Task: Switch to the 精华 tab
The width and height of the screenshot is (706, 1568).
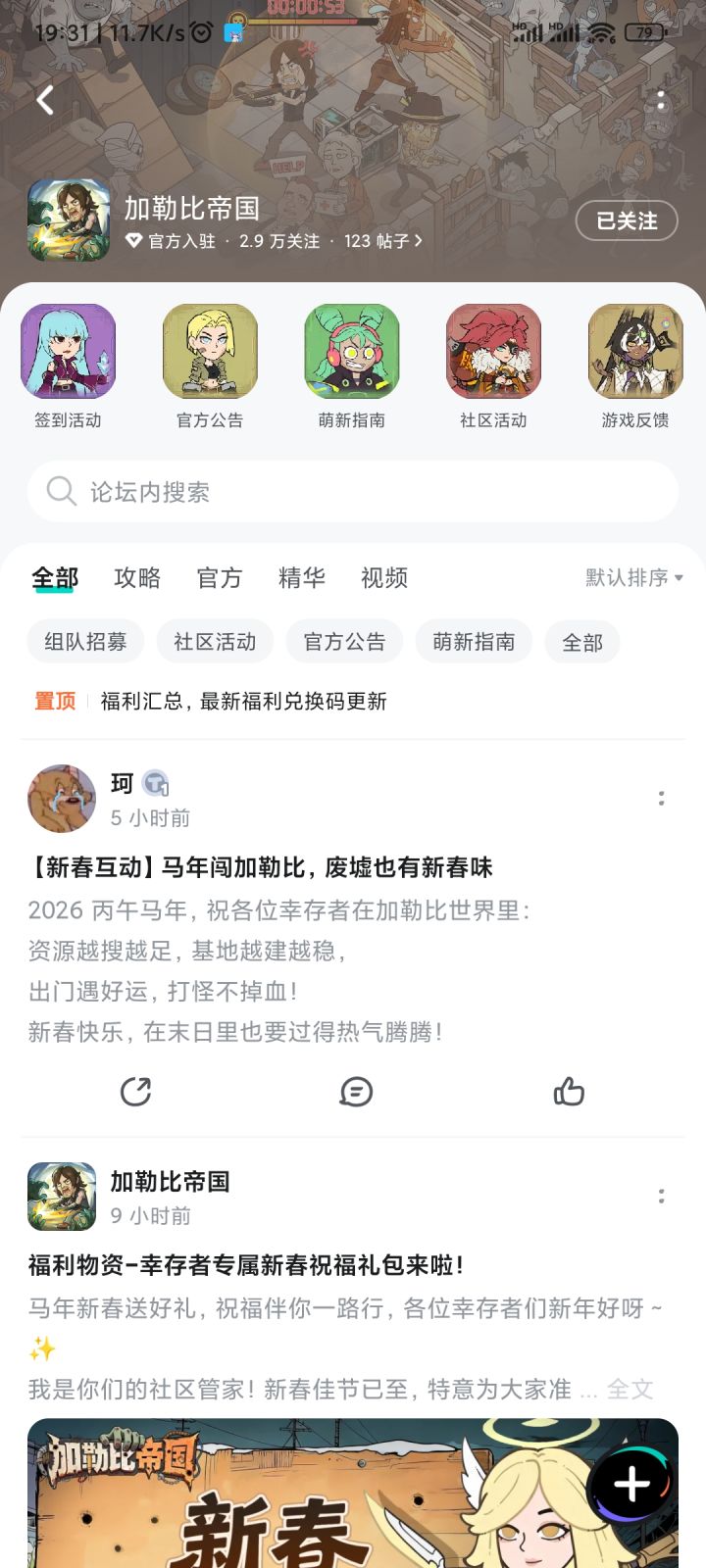Action: coord(302,578)
